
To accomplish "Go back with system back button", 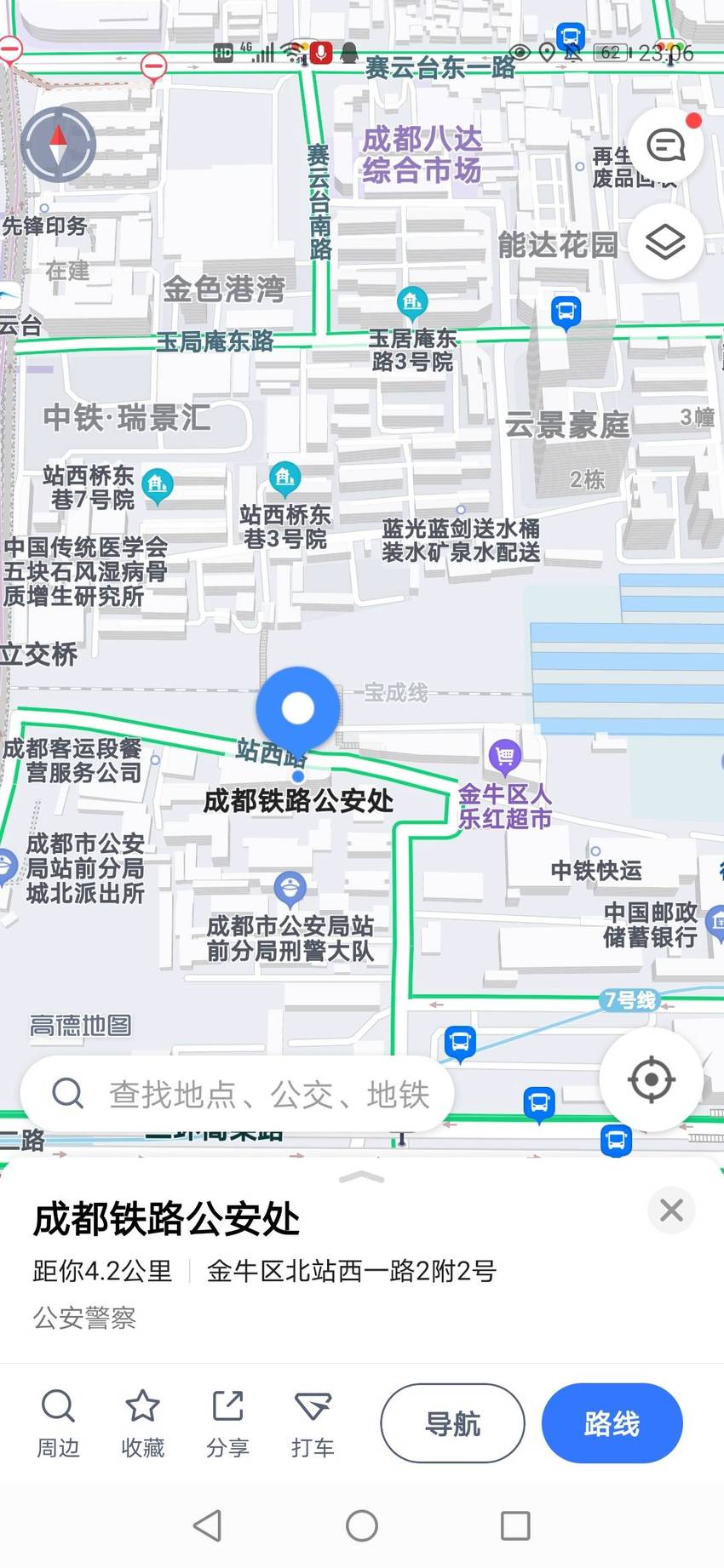I will point(208,1526).
